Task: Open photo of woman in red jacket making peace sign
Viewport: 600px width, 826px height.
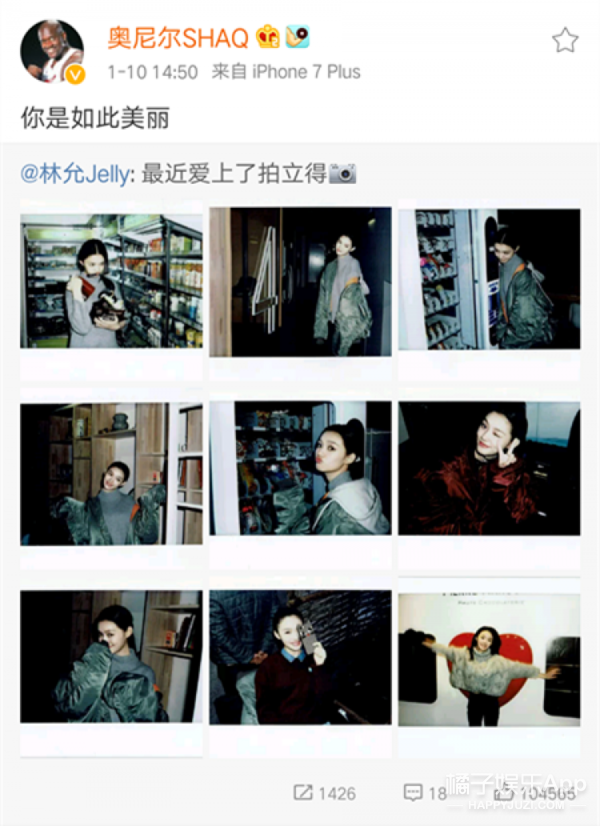Action: [x=489, y=468]
